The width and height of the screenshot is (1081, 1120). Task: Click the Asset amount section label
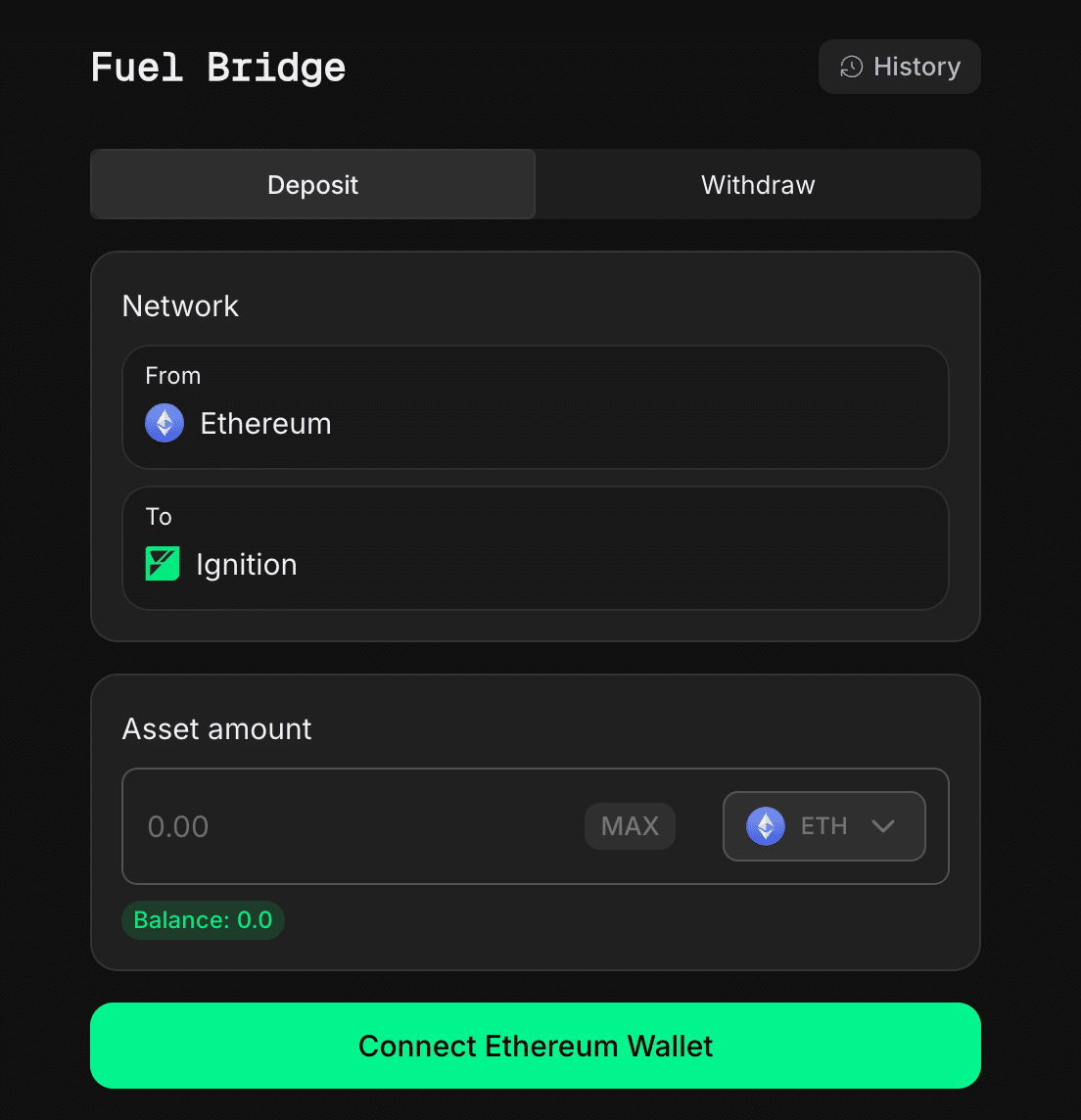point(216,728)
